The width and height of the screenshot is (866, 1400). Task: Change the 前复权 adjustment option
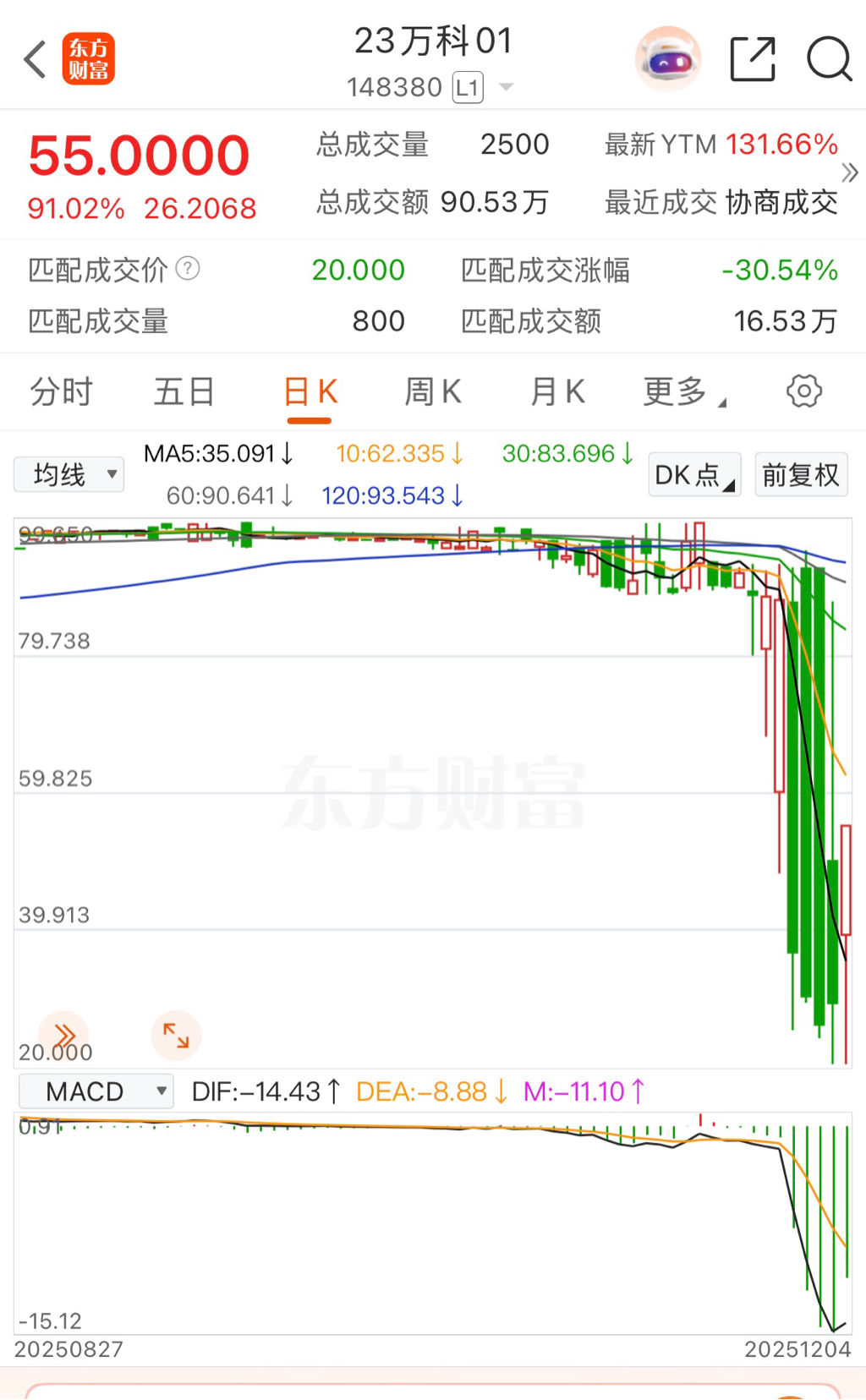pos(800,475)
